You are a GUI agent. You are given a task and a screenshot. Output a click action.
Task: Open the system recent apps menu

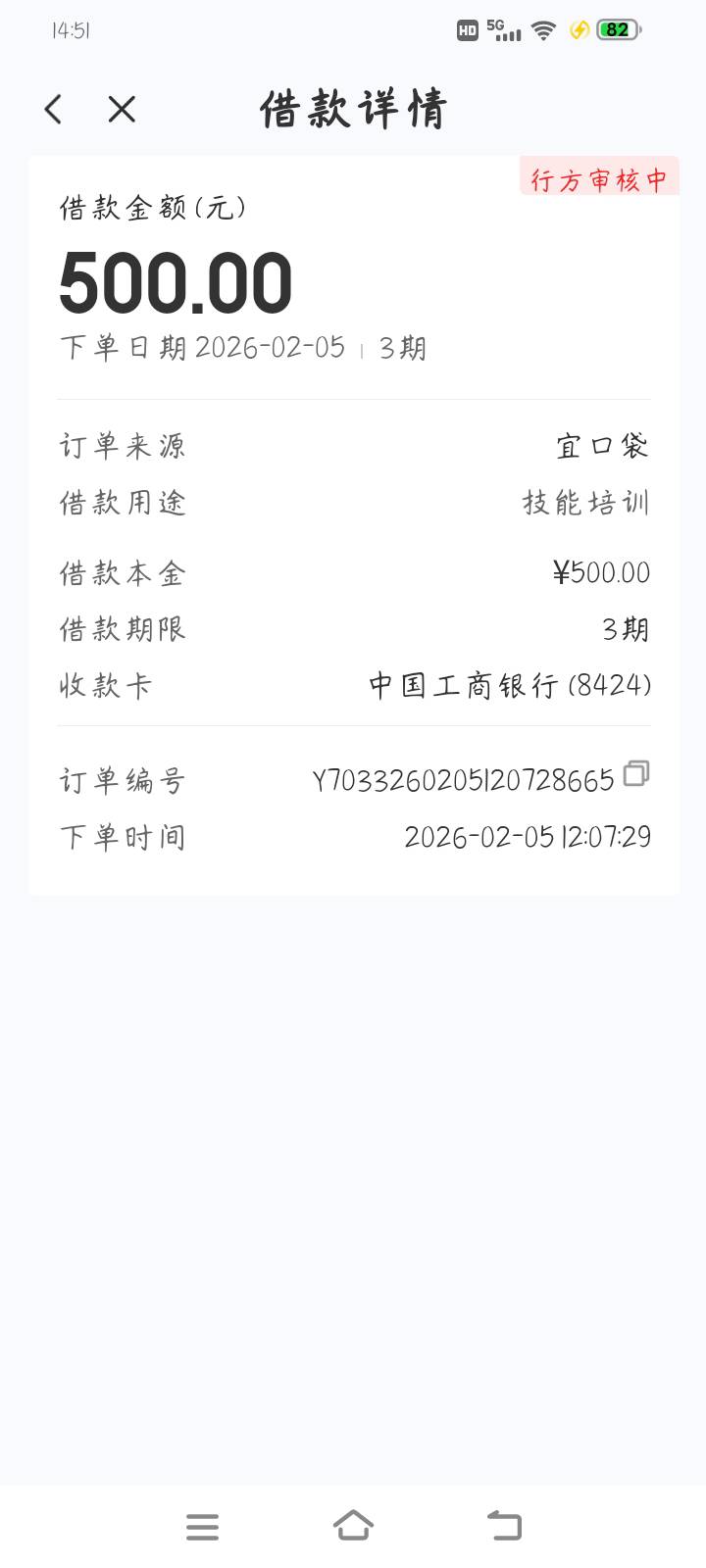(x=203, y=1526)
